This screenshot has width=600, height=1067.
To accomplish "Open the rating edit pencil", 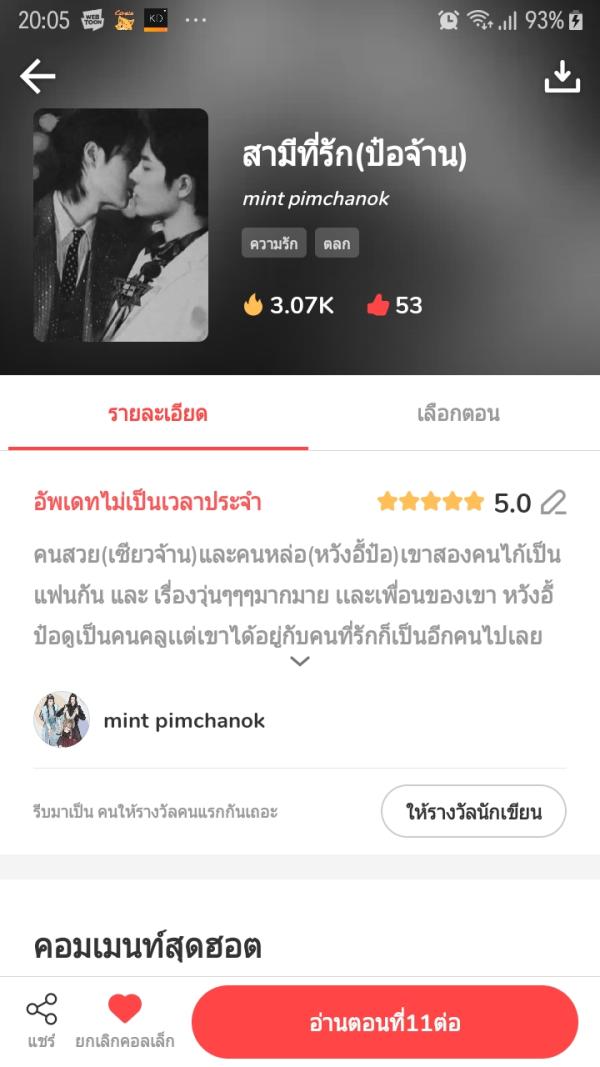I will click(x=553, y=503).
